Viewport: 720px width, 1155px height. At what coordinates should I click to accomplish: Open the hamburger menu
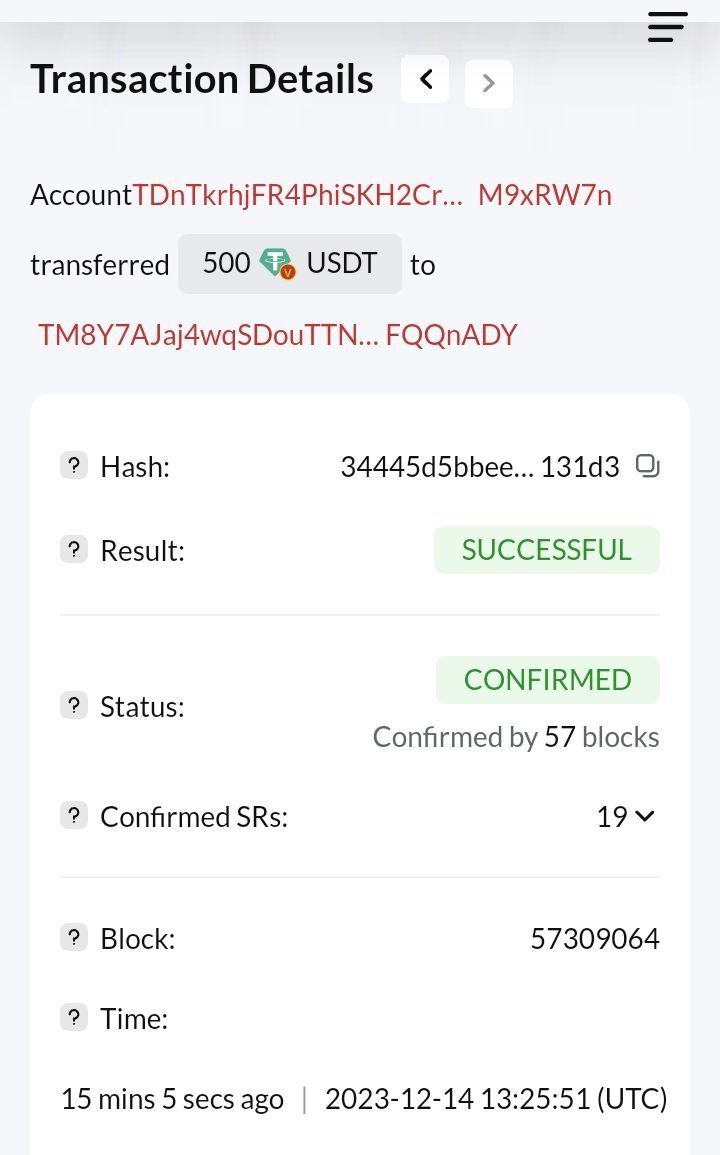coord(667,27)
